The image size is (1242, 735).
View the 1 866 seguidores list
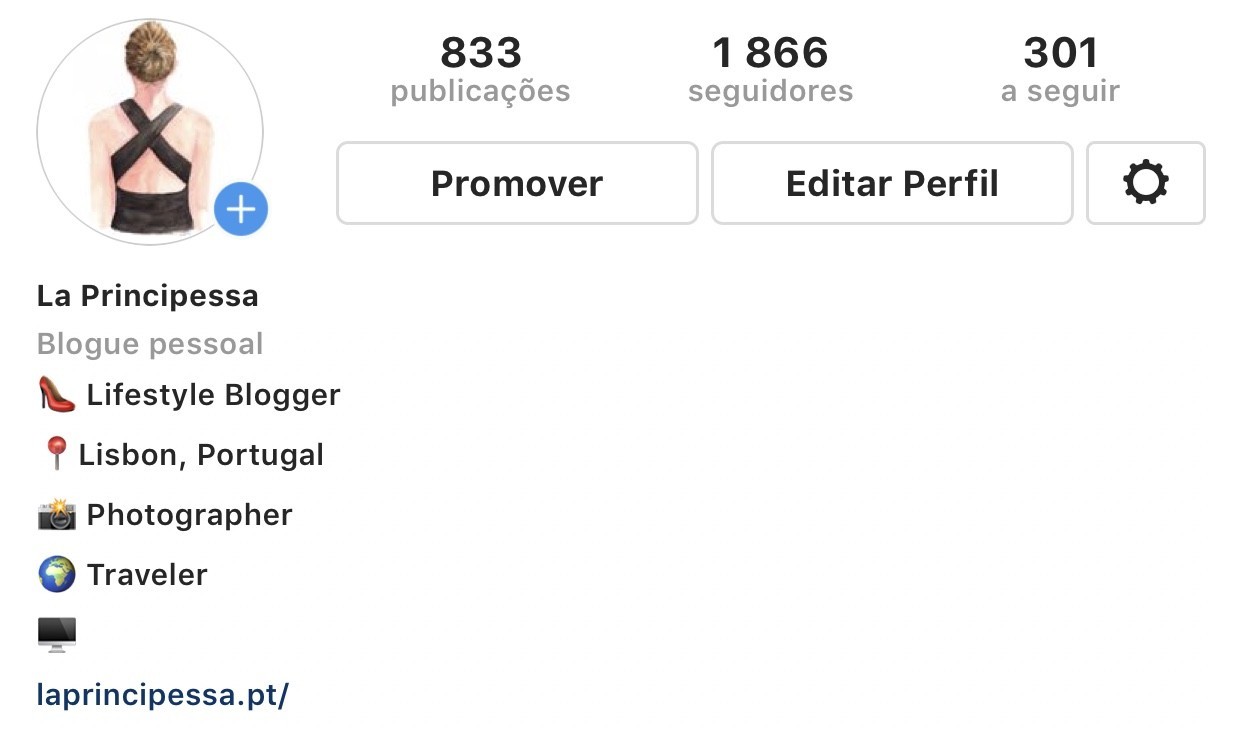point(770,69)
